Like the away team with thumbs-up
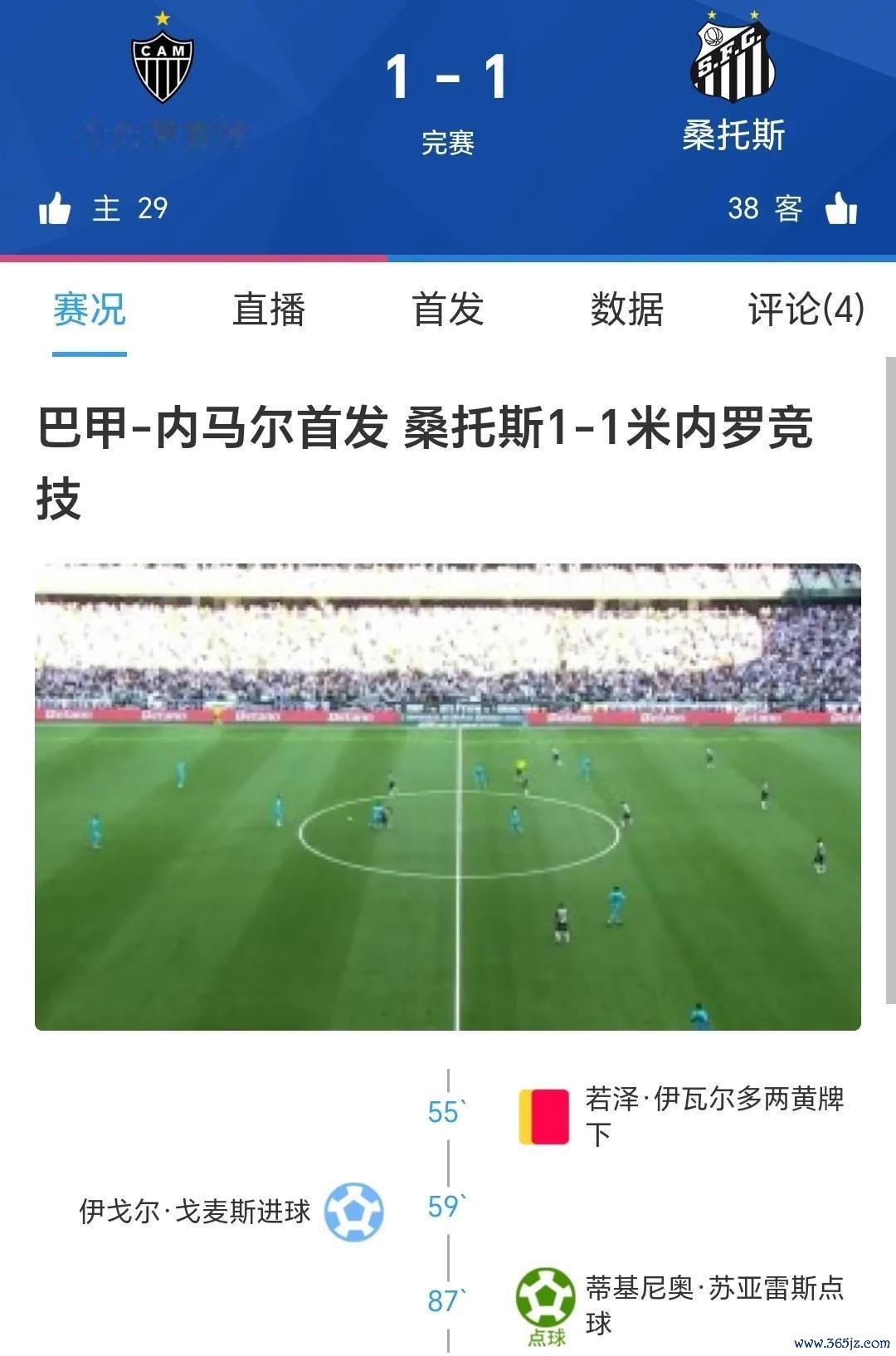This screenshot has height=1356, width=896. [x=841, y=208]
